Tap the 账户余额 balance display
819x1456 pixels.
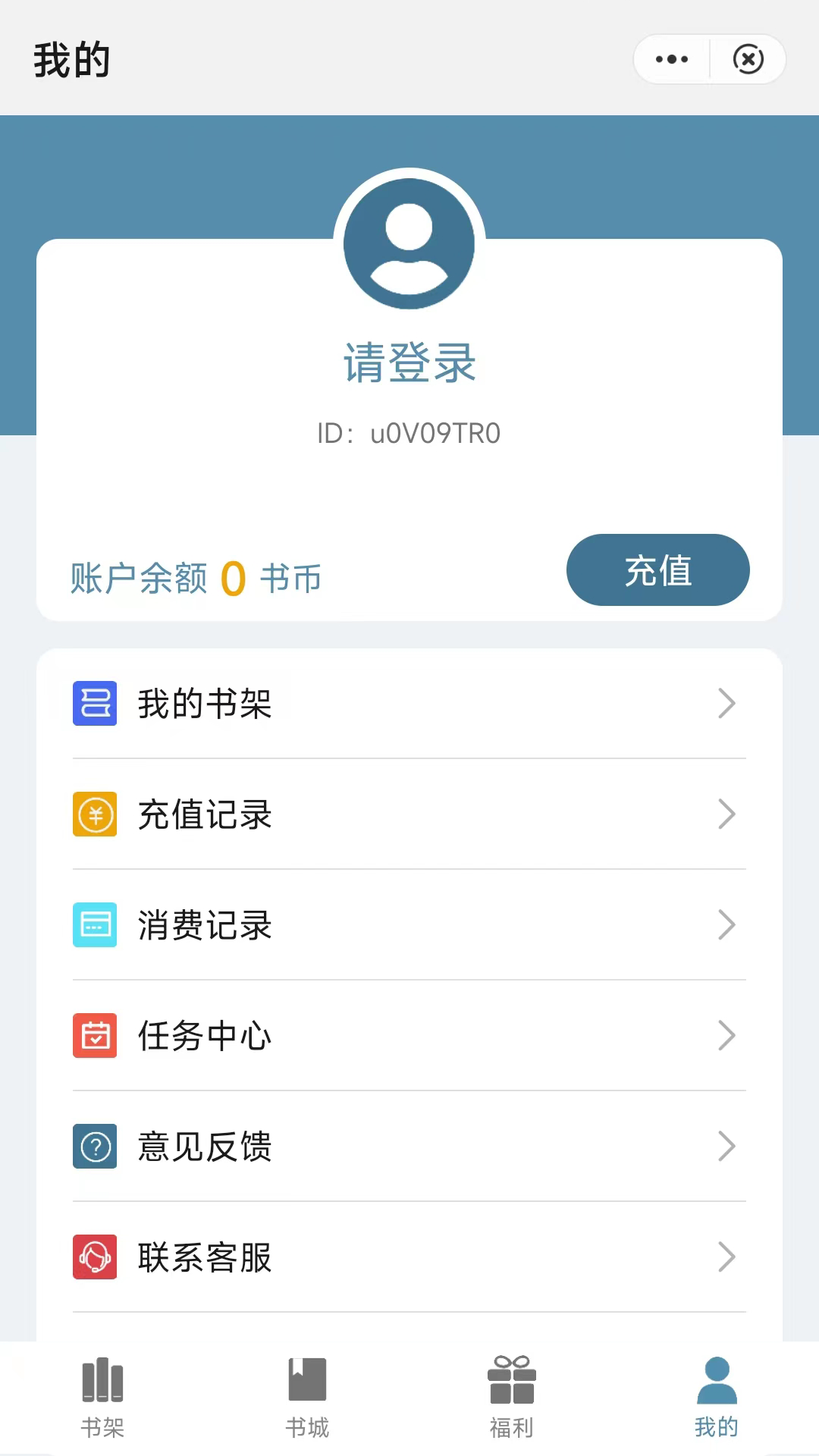click(195, 577)
